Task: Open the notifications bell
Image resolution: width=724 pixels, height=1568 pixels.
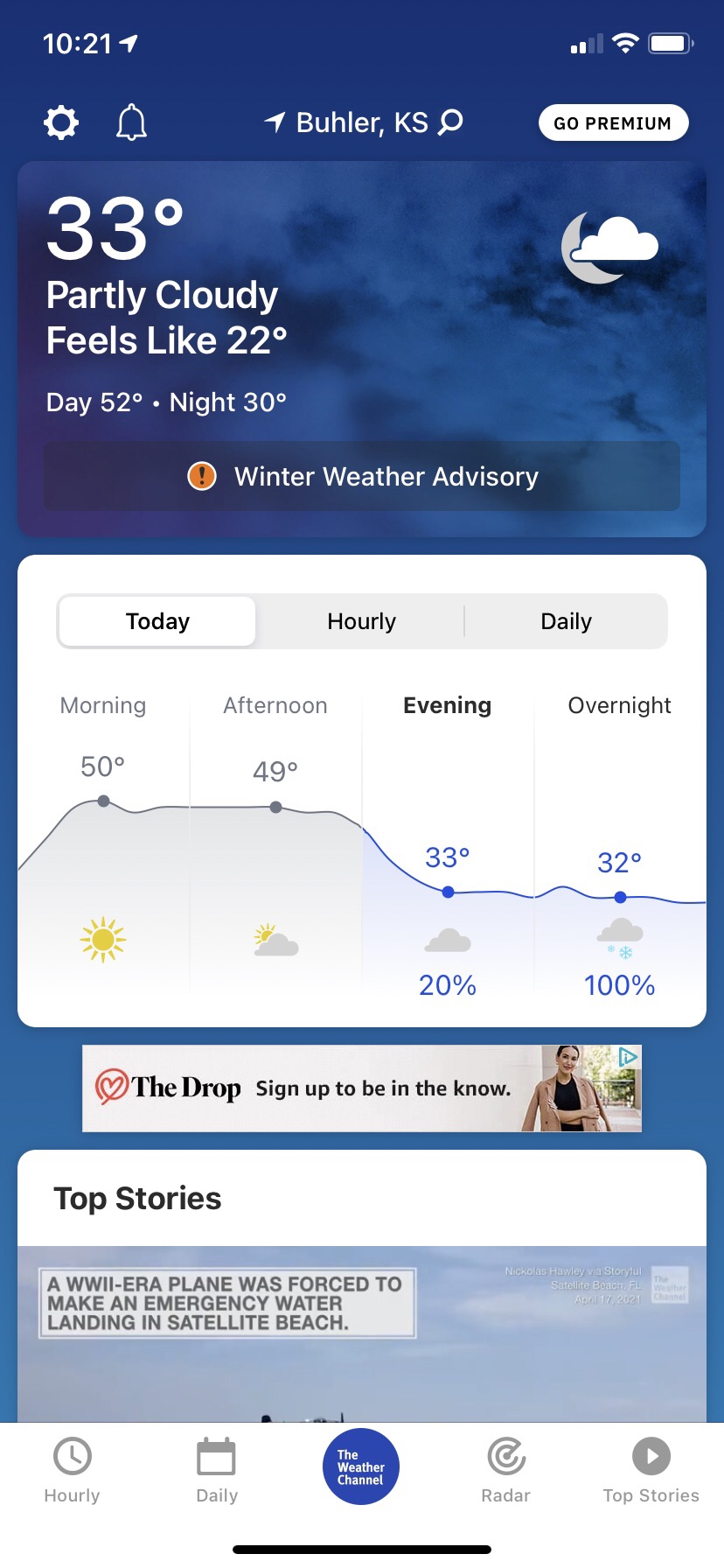Action: click(131, 122)
